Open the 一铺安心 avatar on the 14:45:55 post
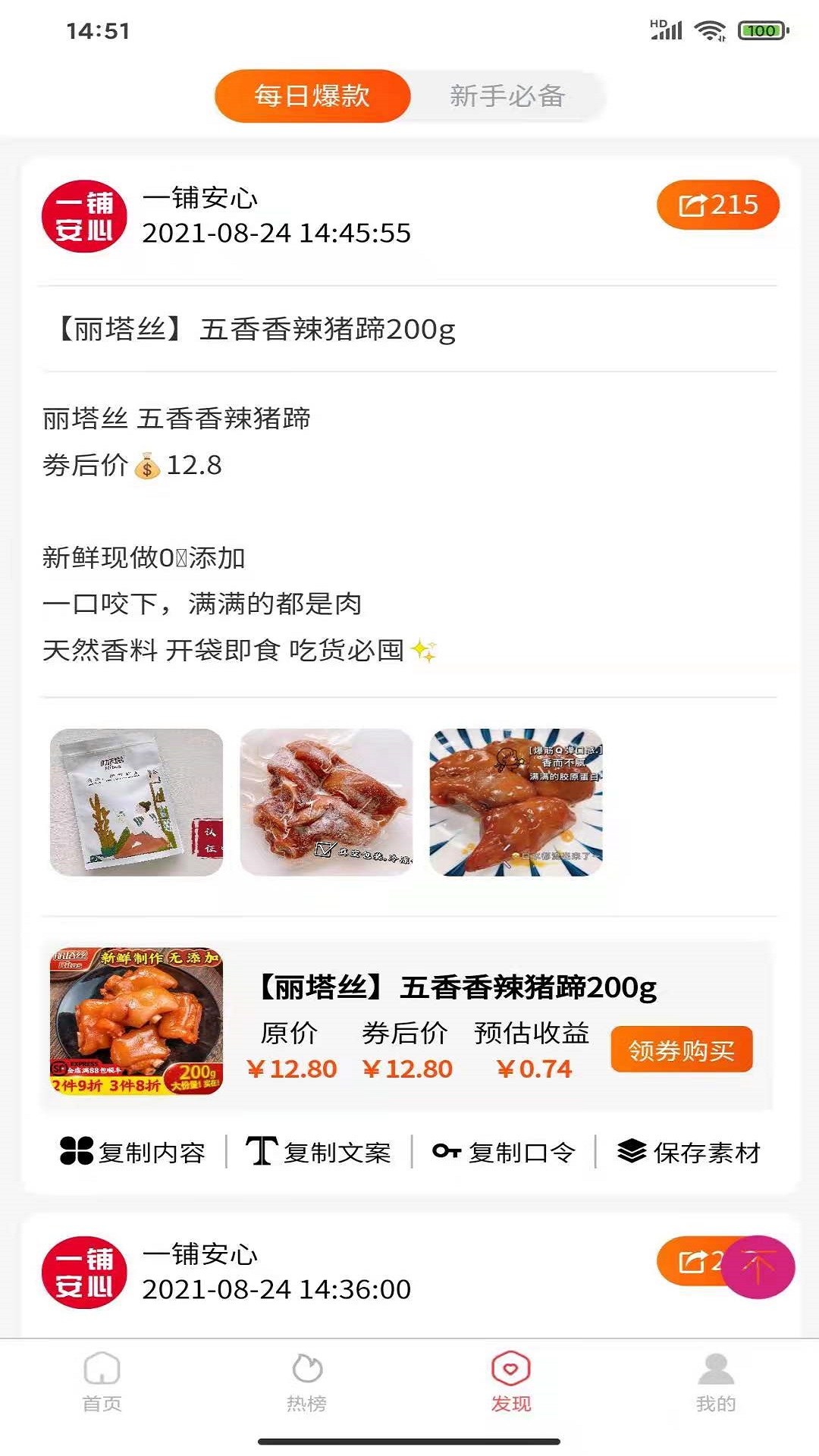The height and width of the screenshot is (1456, 819). (x=84, y=216)
